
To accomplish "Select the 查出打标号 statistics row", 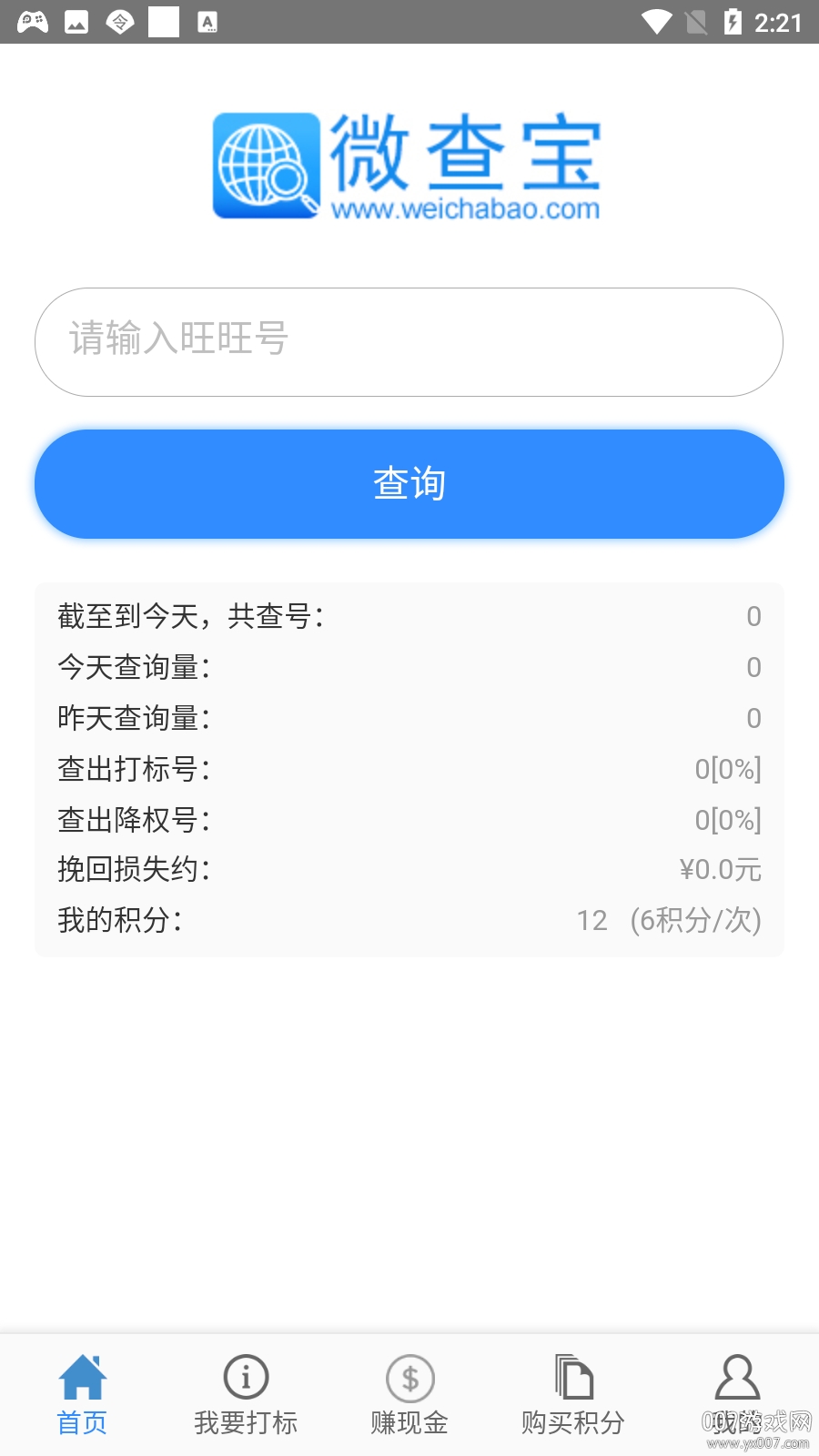I will pyautogui.click(x=409, y=769).
